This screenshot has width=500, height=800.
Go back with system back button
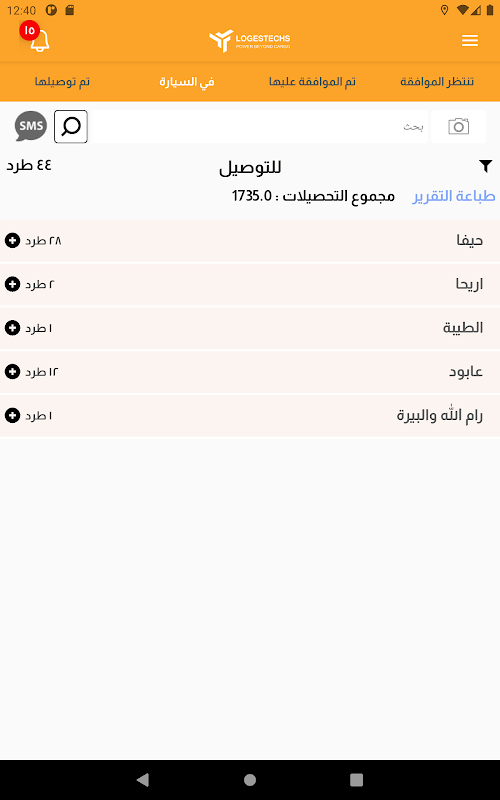tap(143, 780)
